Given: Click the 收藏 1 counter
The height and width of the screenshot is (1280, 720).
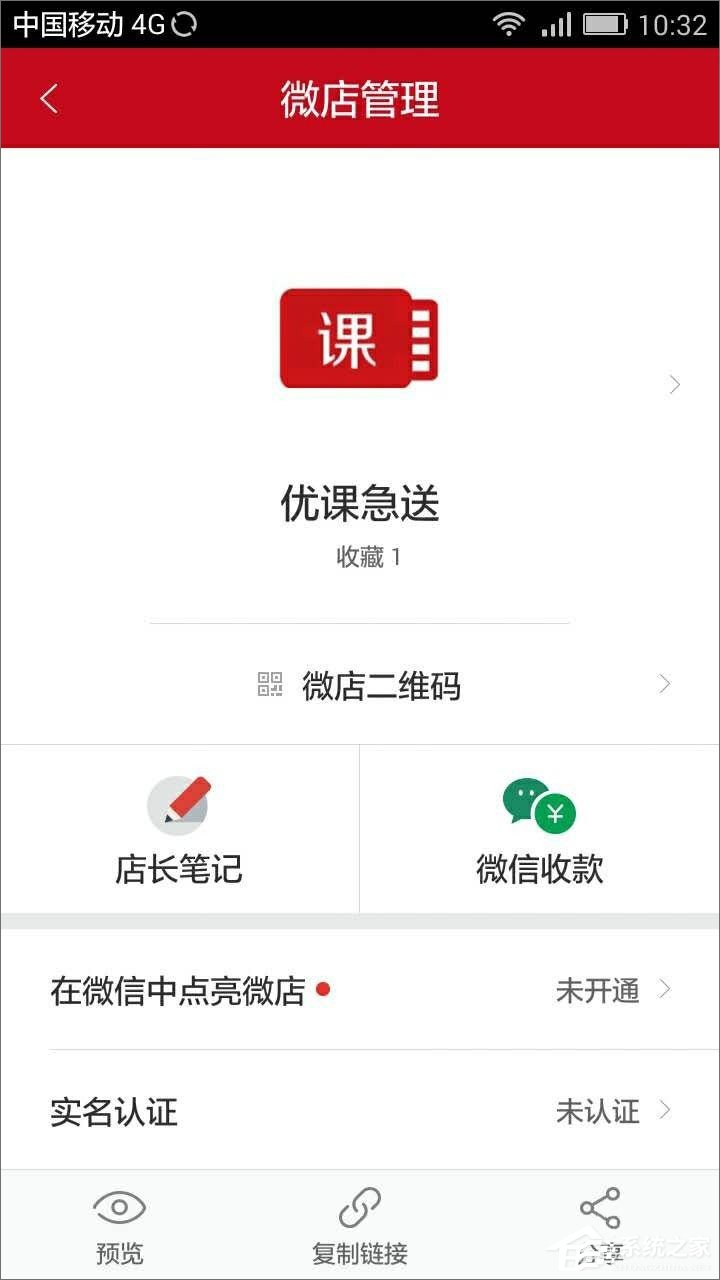Looking at the screenshot, I should (358, 556).
